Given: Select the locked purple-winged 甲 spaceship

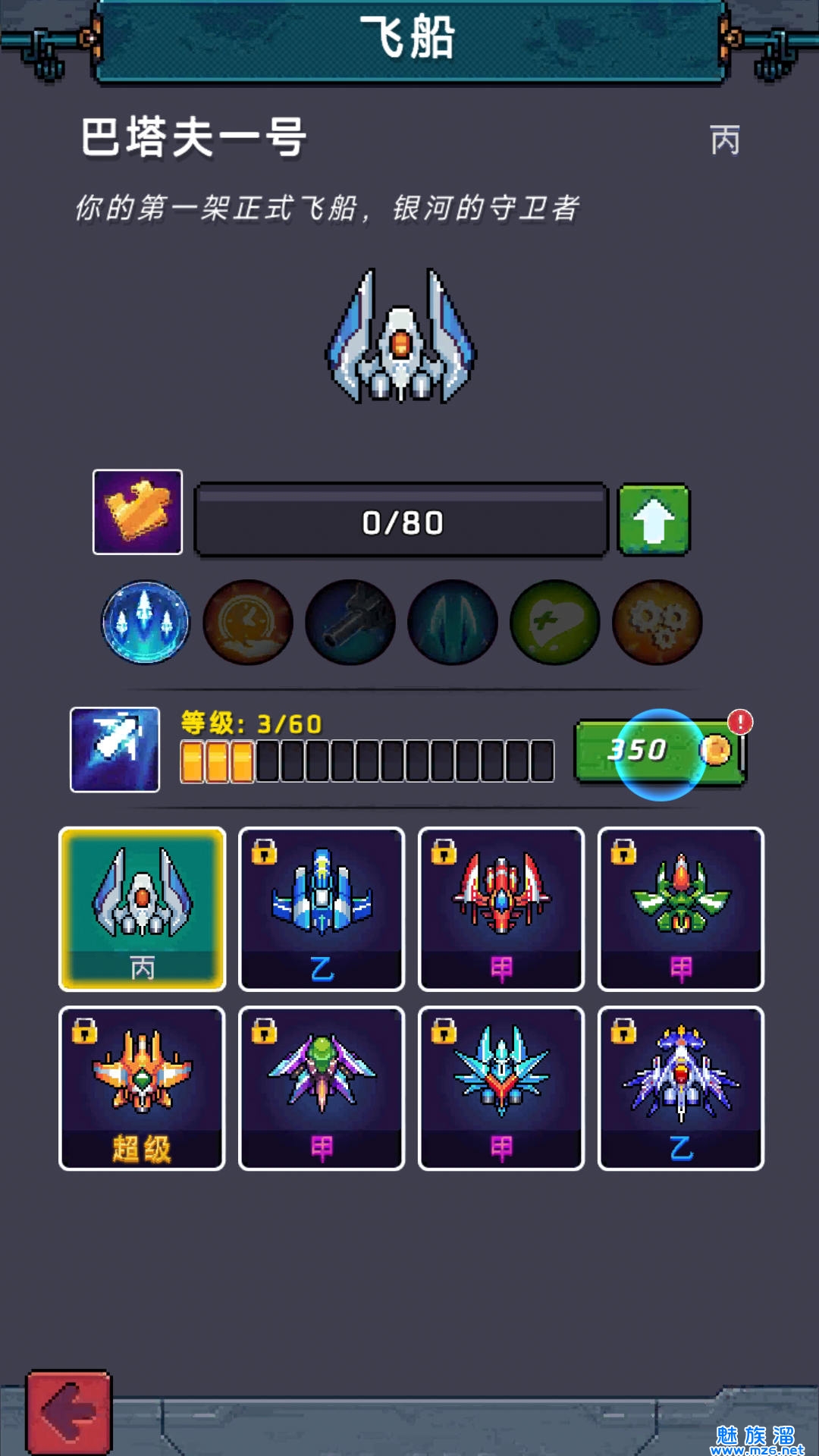Looking at the screenshot, I should [322, 1088].
